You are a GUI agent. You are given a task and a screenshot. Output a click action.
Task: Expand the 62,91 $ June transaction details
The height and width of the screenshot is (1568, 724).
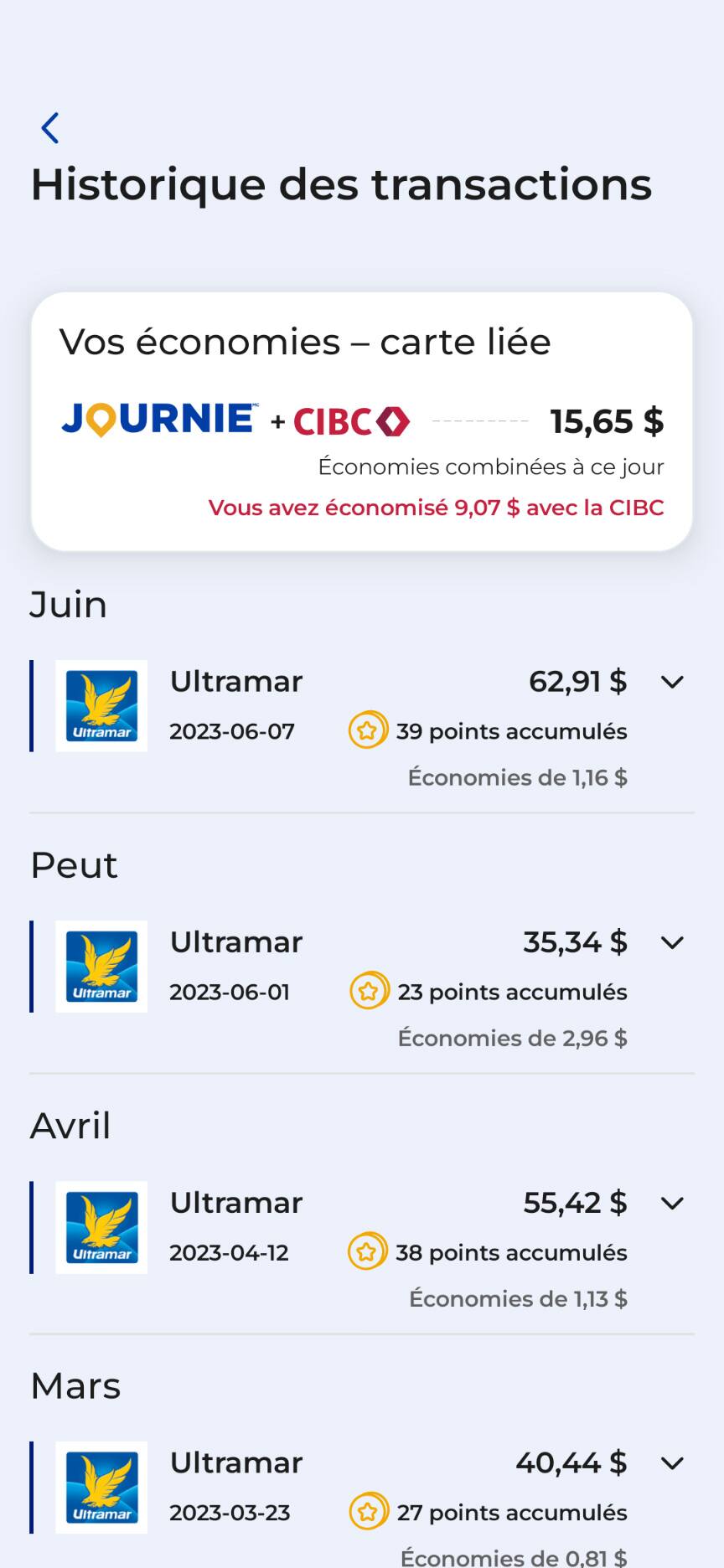pyautogui.click(x=672, y=683)
